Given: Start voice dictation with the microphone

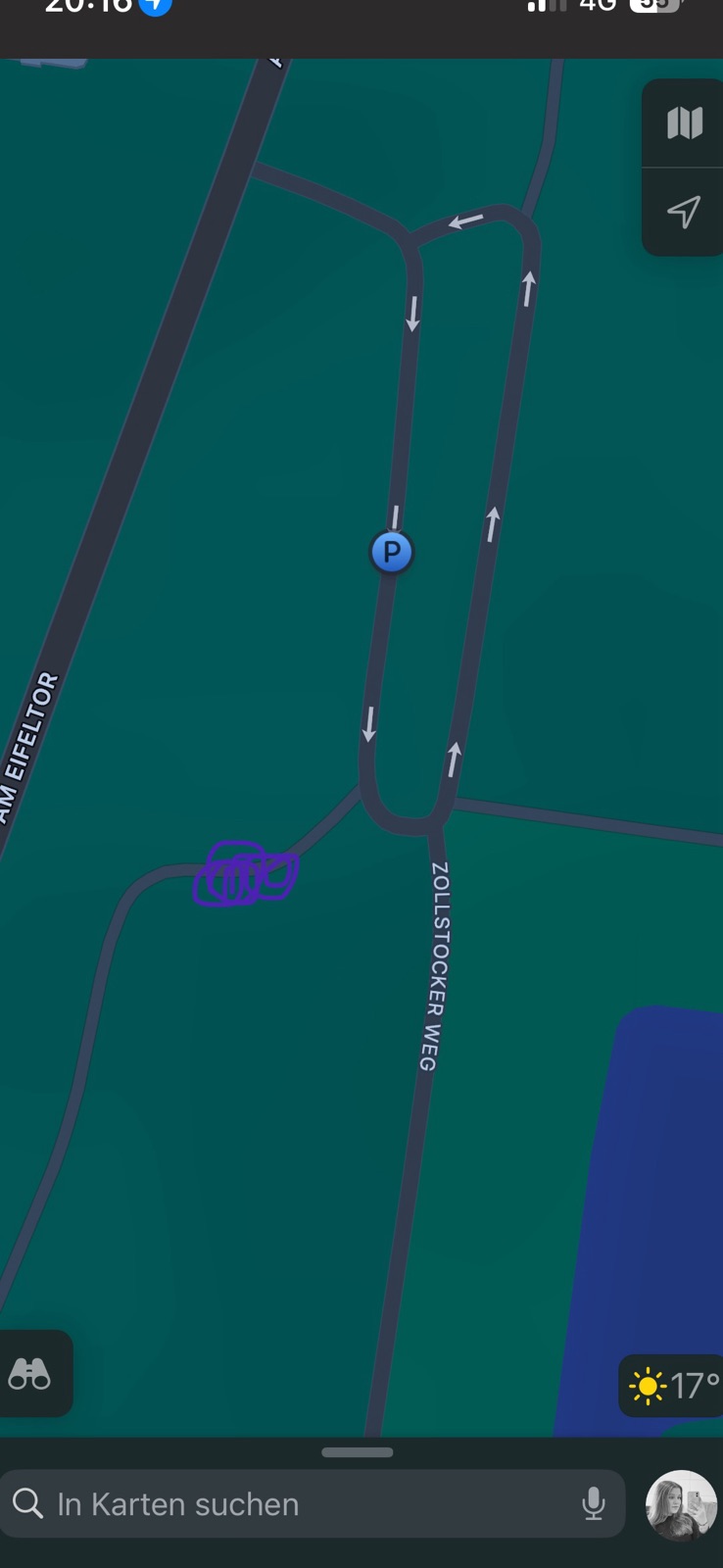Looking at the screenshot, I should 594,1503.
